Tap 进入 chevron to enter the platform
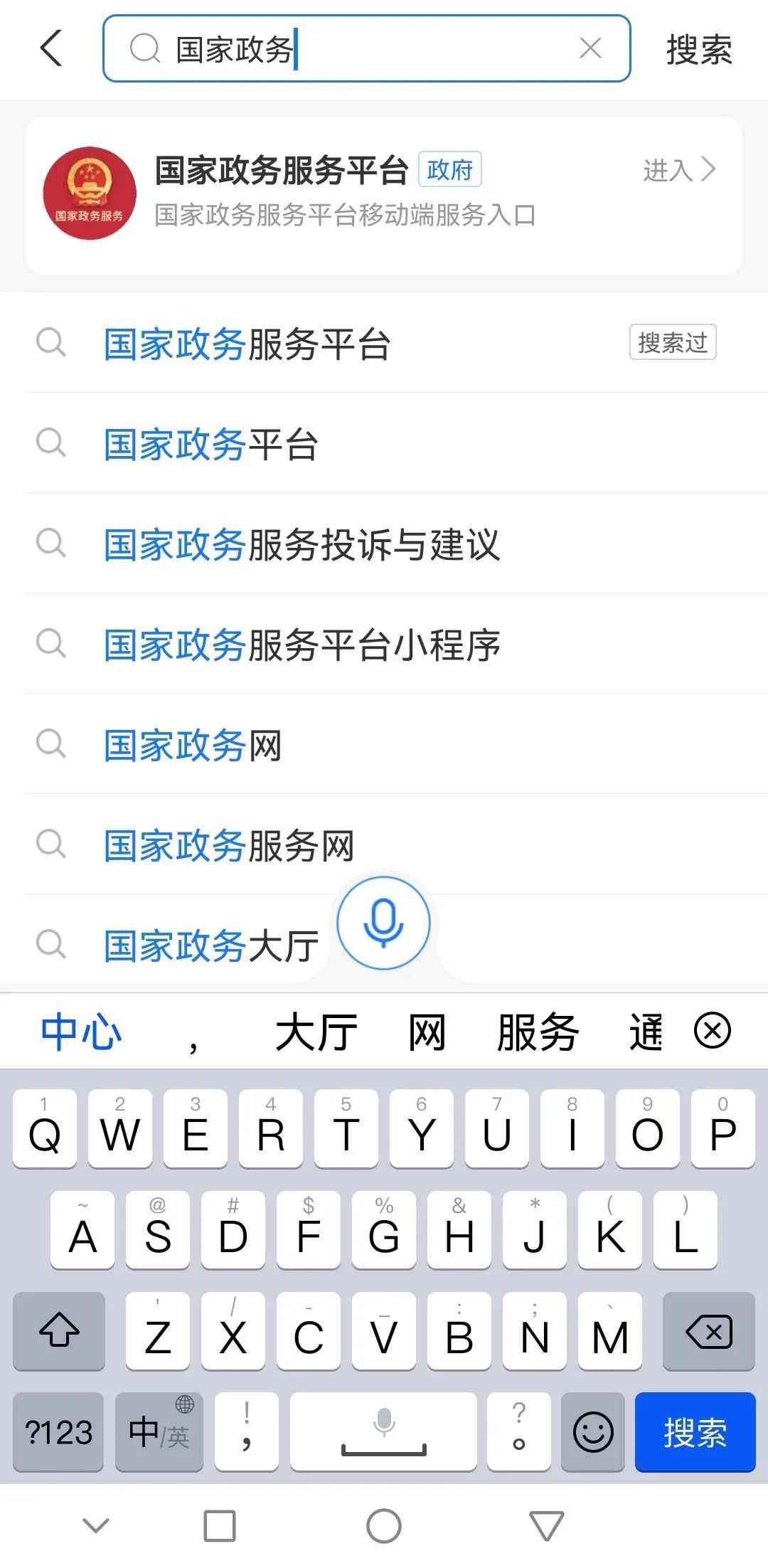The width and height of the screenshot is (768, 1568). pyautogui.click(x=678, y=170)
